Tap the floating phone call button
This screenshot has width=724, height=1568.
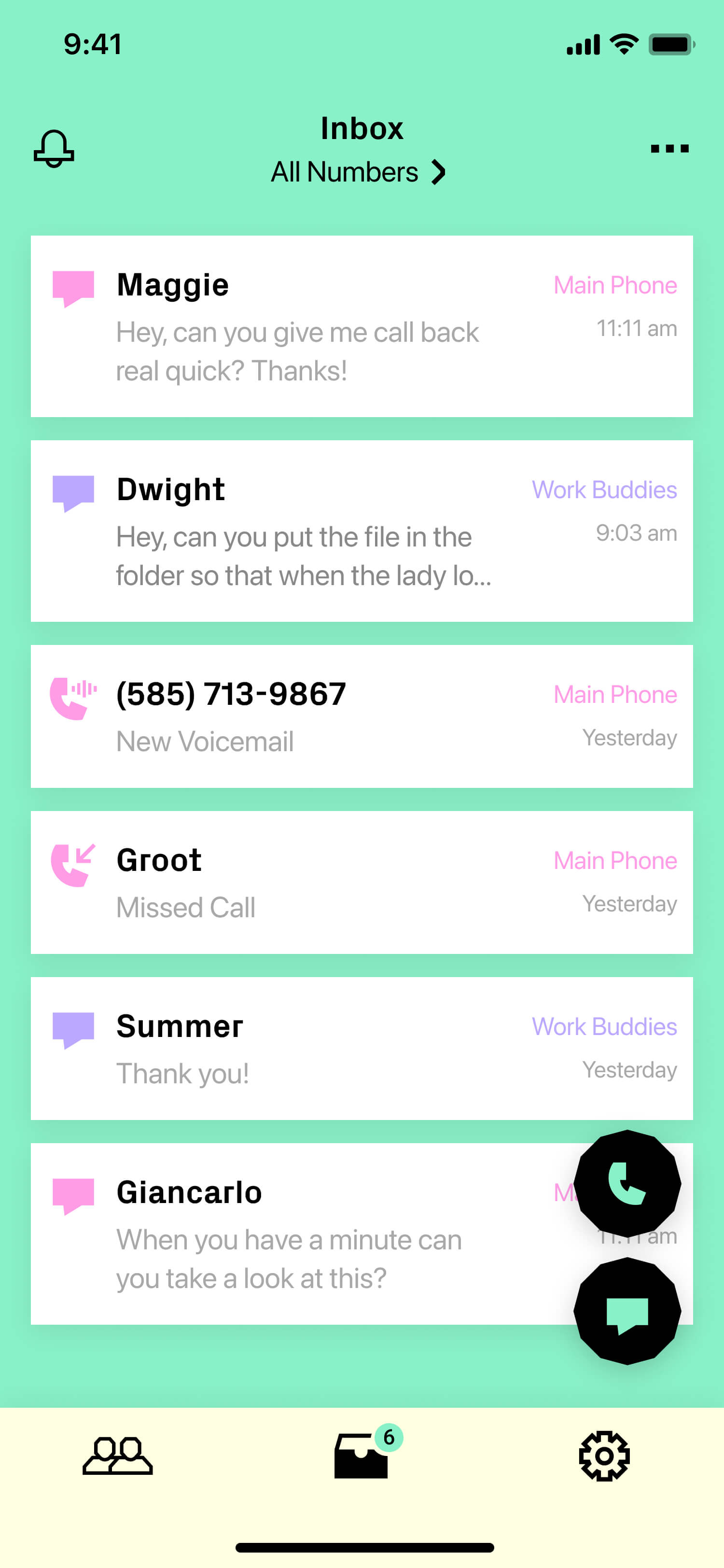[x=627, y=1183]
